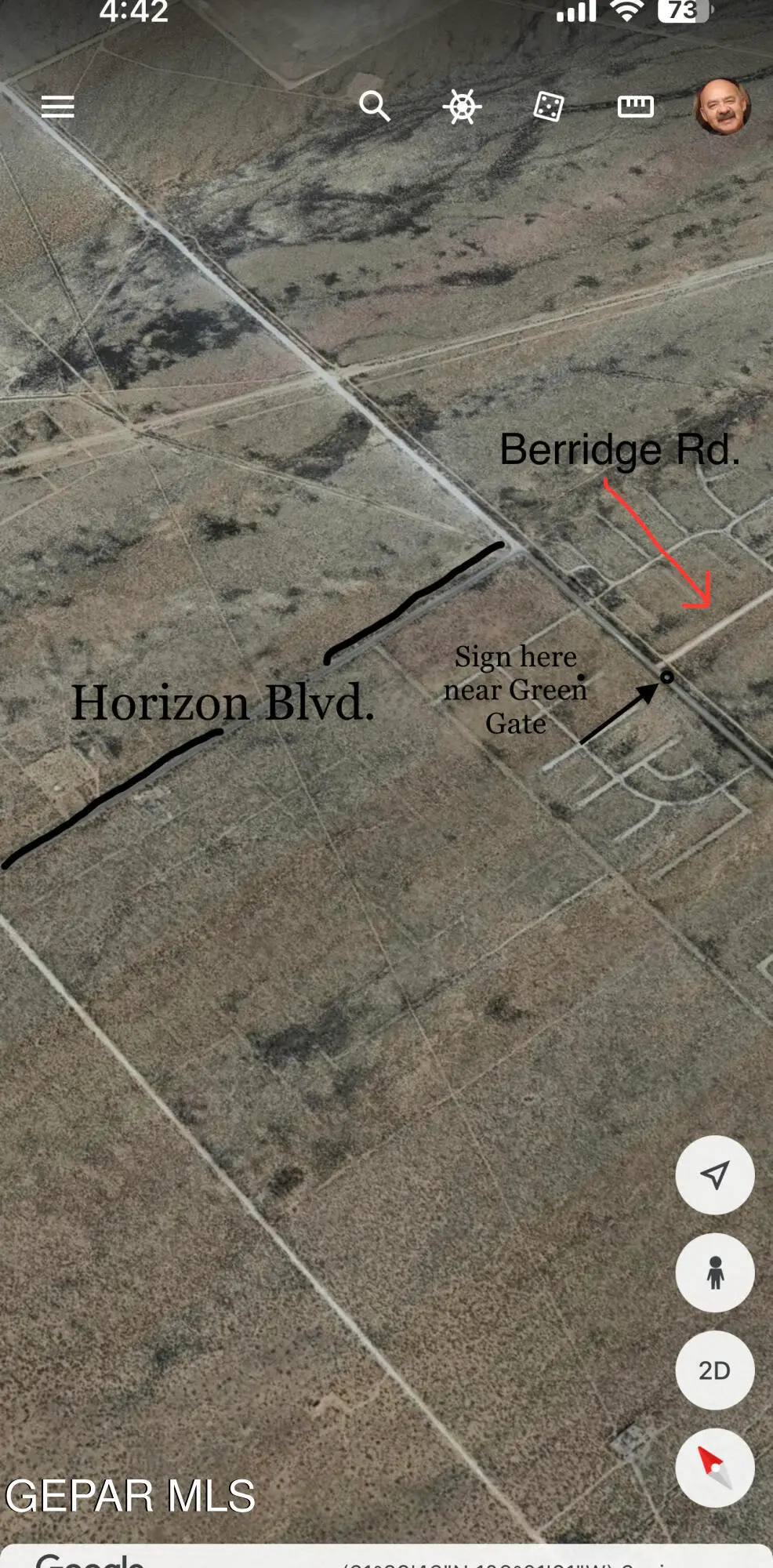The image size is (773, 1568).
Task: Open the Measure ruler tool
Action: 636,107
